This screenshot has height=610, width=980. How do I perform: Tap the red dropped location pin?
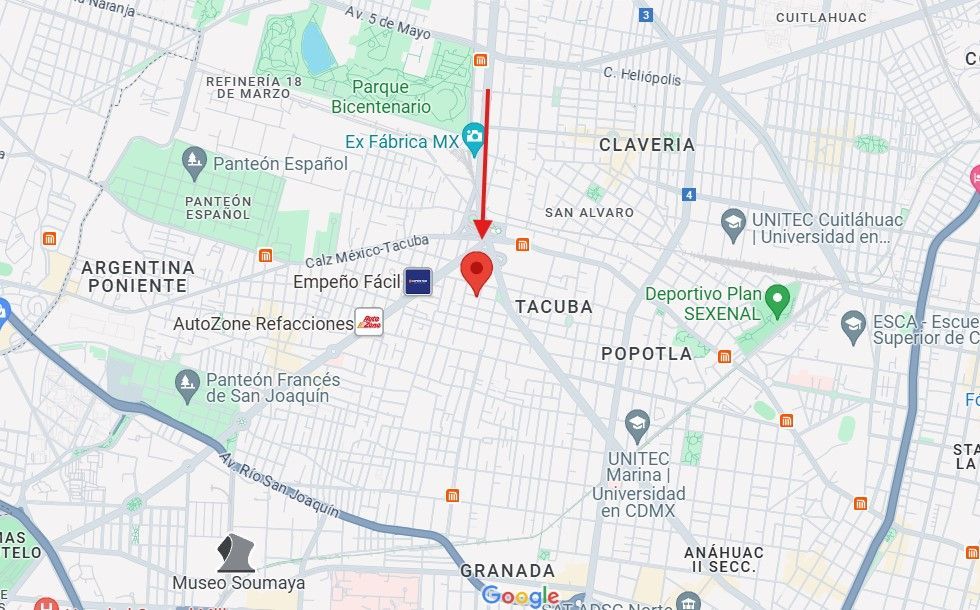pyautogui.click(x=477, y=273)
